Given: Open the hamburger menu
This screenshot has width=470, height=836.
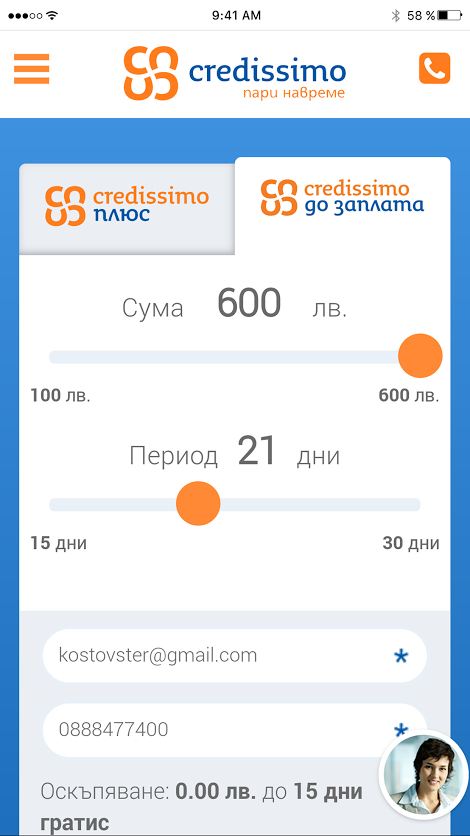Looking at the screenshot, I should pyautogui.click(x=31, y=69).
